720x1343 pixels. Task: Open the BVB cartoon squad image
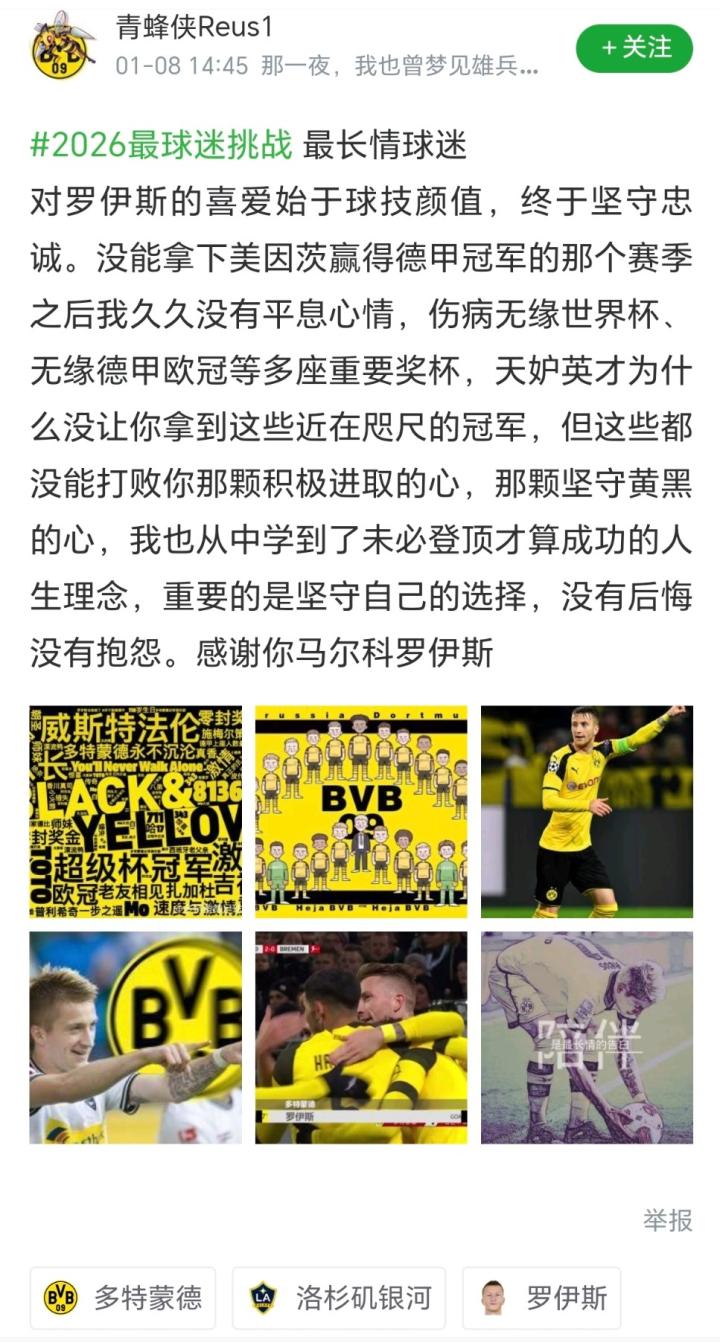[361, 811]
